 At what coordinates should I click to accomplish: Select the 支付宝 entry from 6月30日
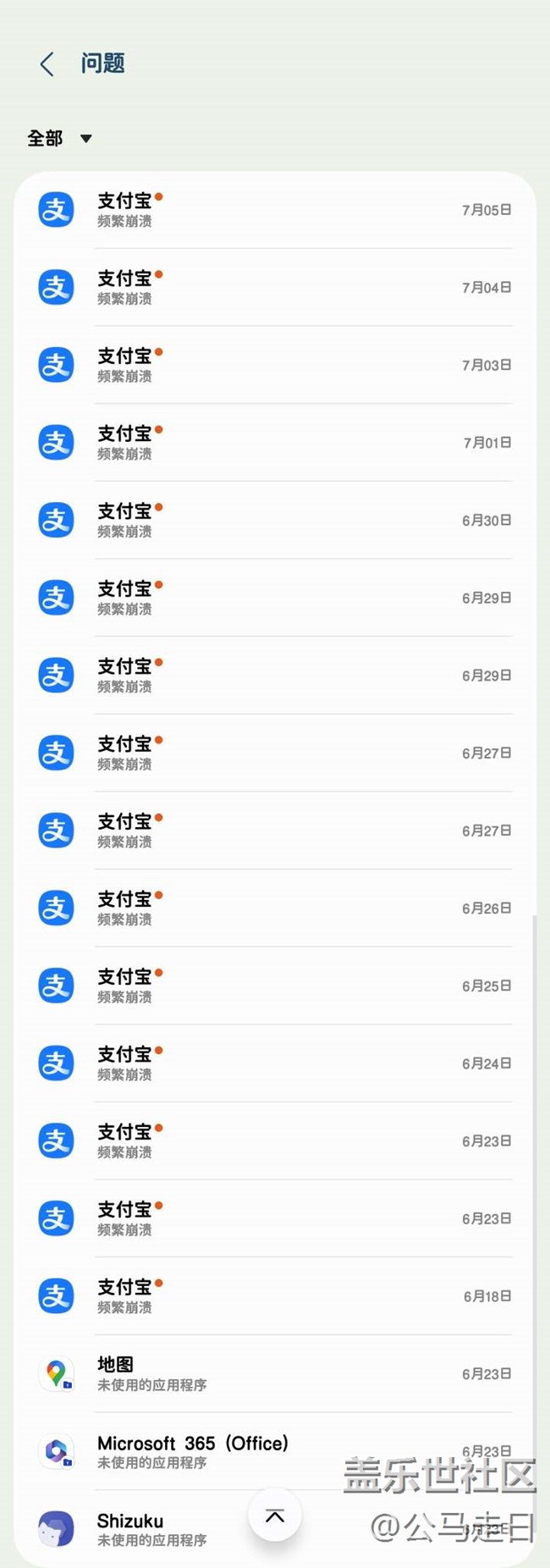(274, 521)
